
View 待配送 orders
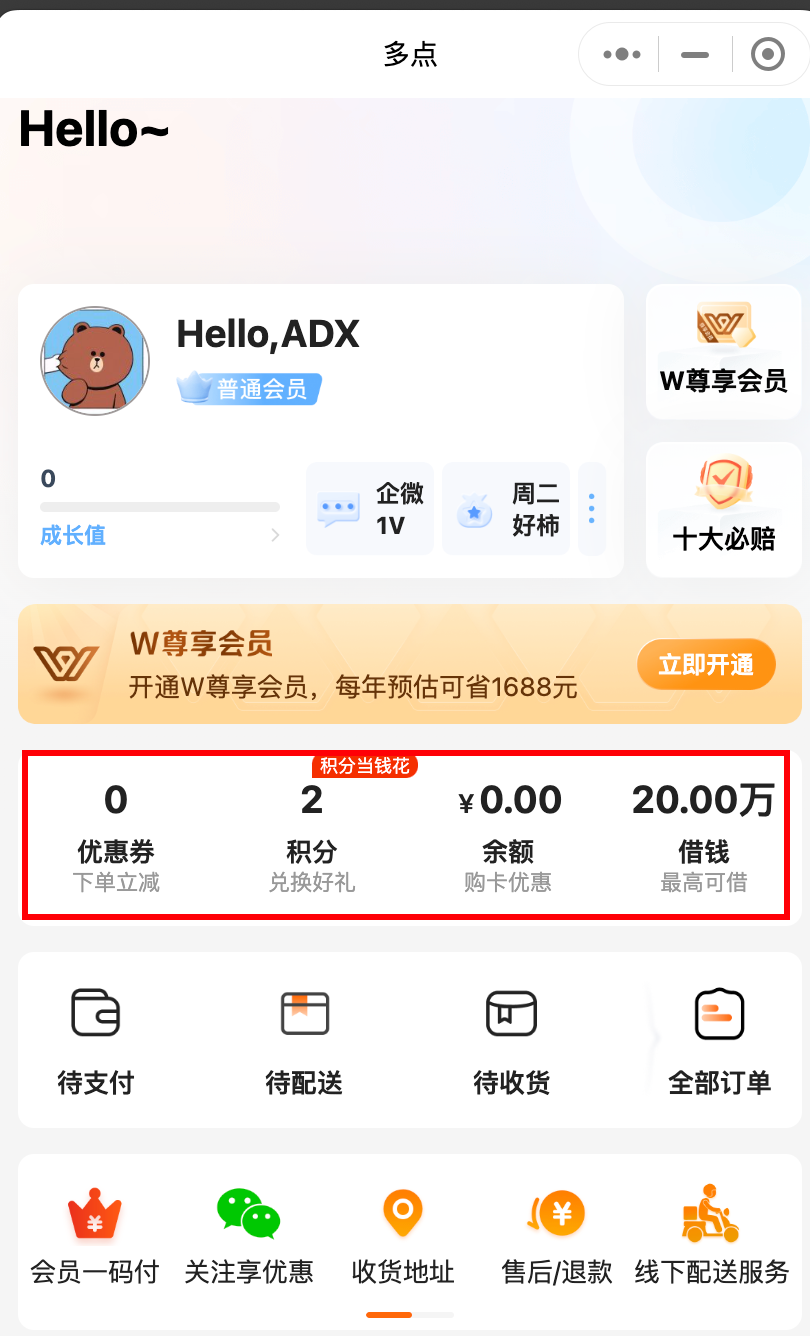[x=304, y=1040]
